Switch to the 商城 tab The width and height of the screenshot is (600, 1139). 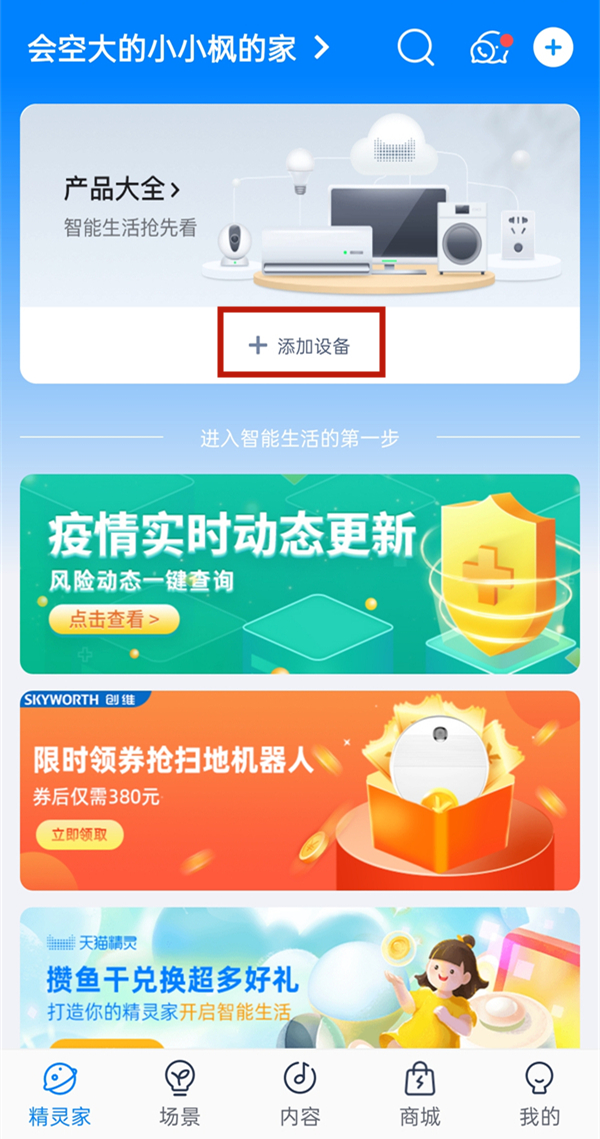[420, 1093]
